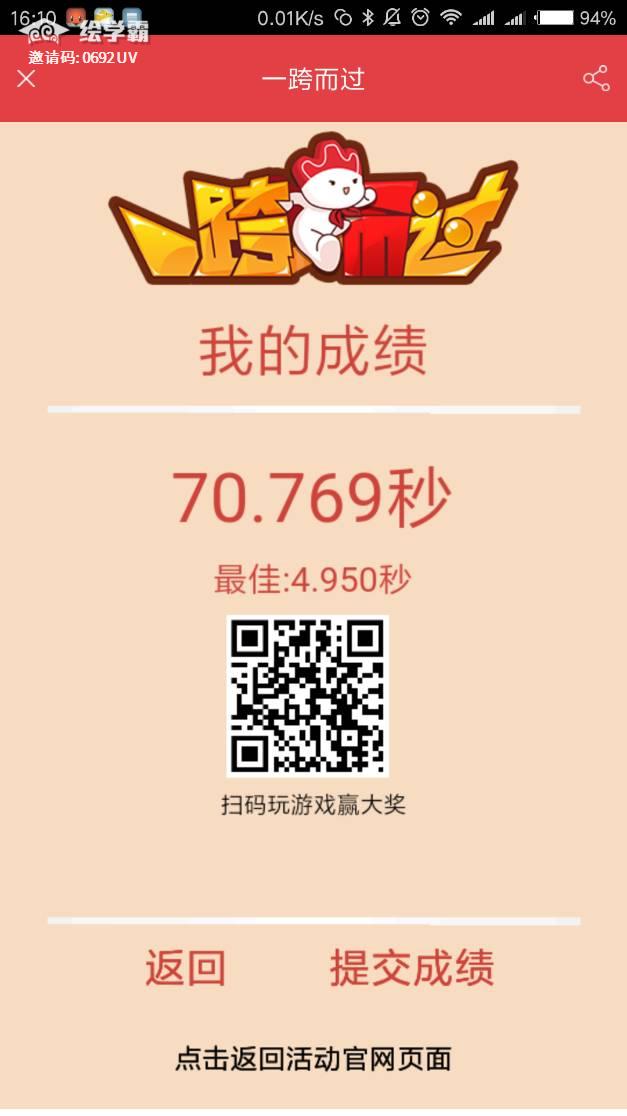
Task: Open the share icon in the header
Action: point(596,79)
